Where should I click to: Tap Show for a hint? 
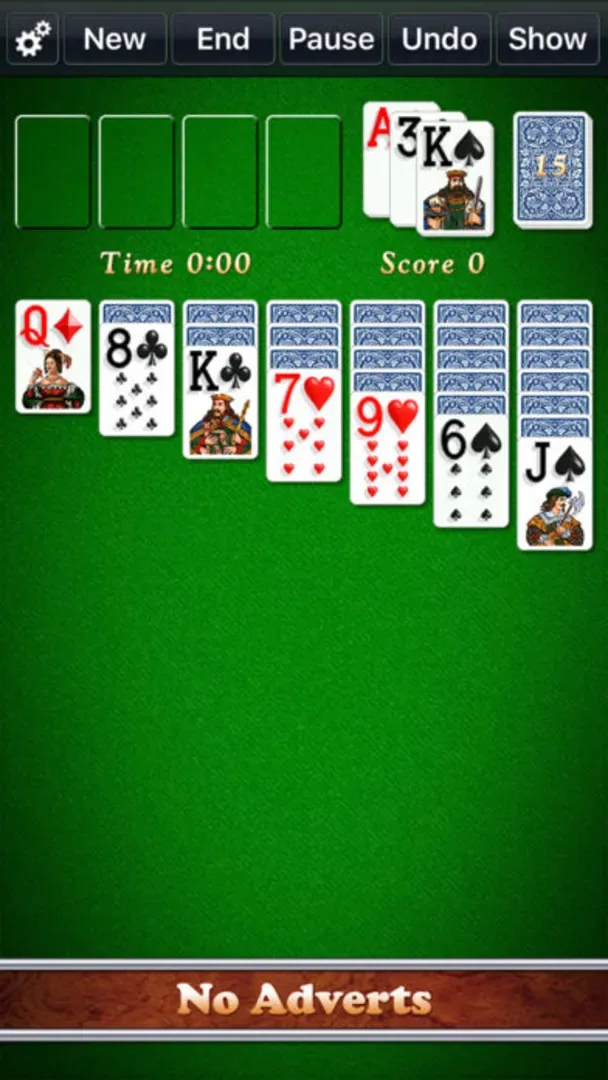coord(547,39)
